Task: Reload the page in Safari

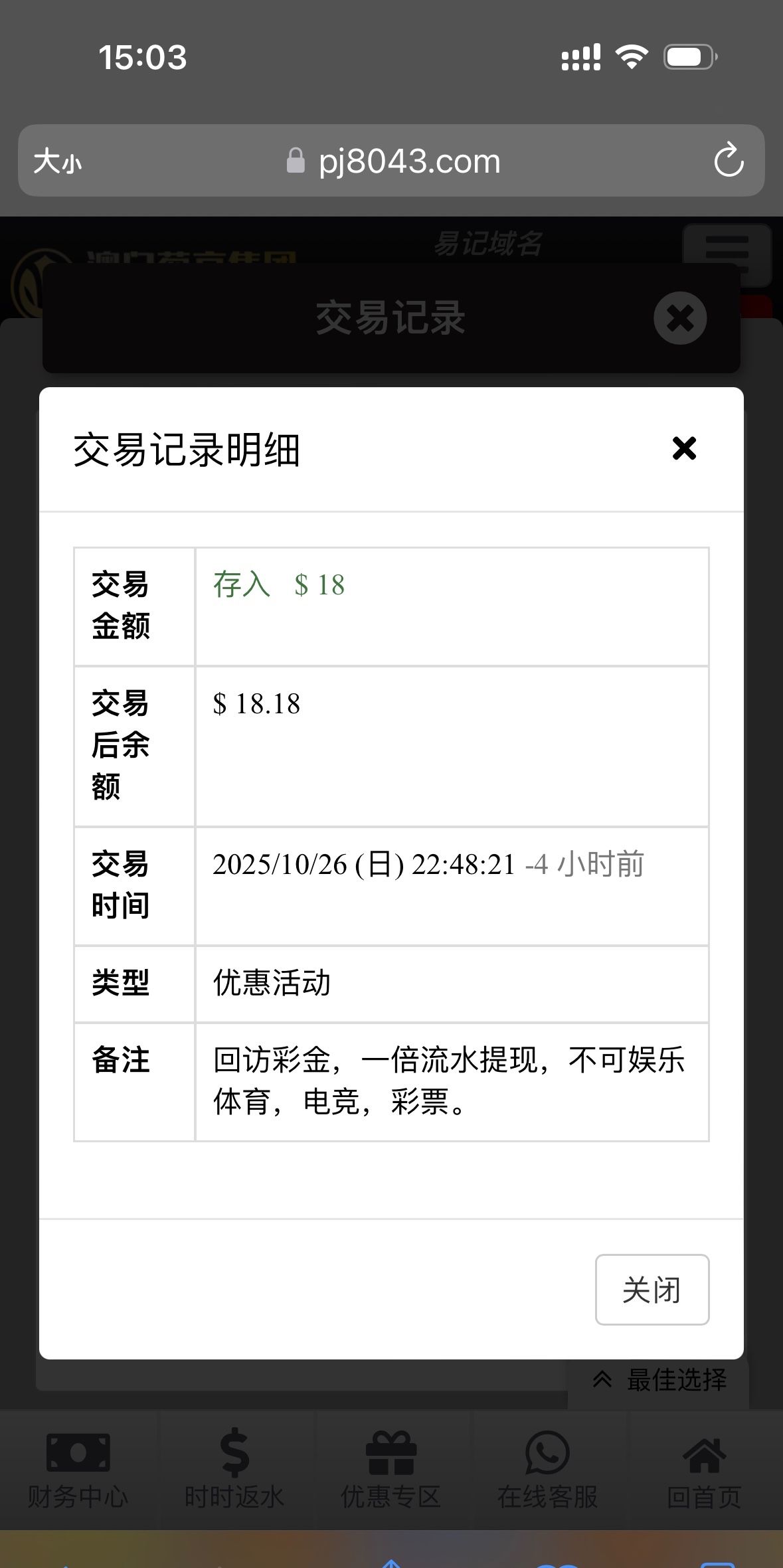Action: point(729,160)
